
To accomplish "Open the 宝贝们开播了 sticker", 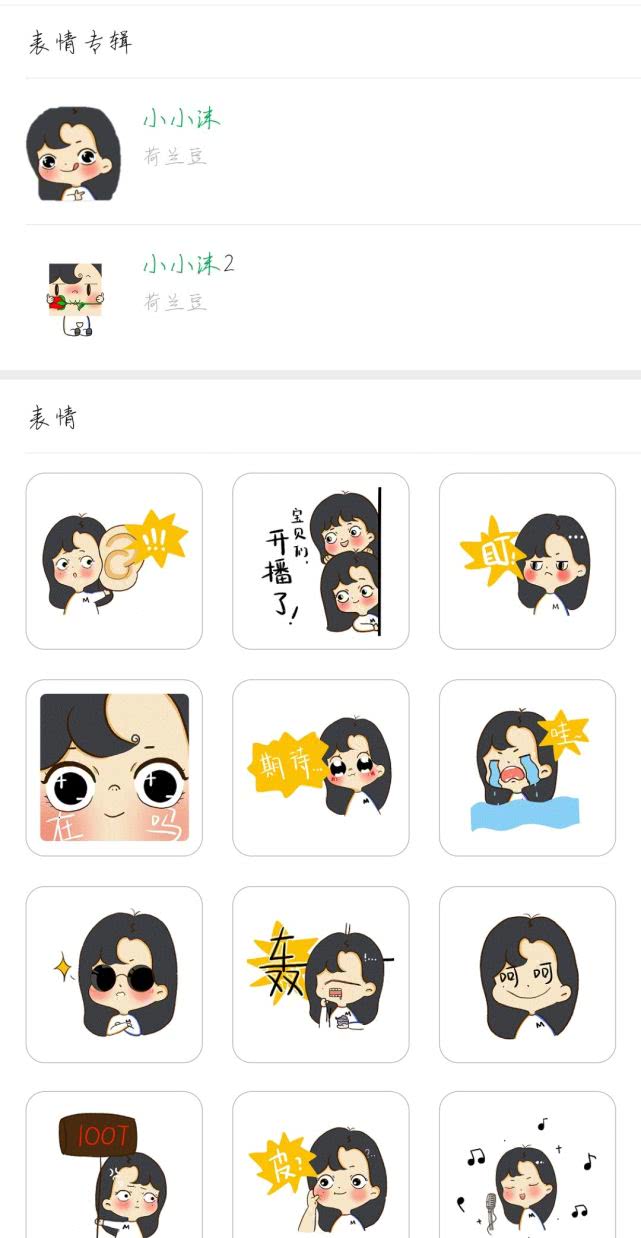I will click(x=321, y=561).
